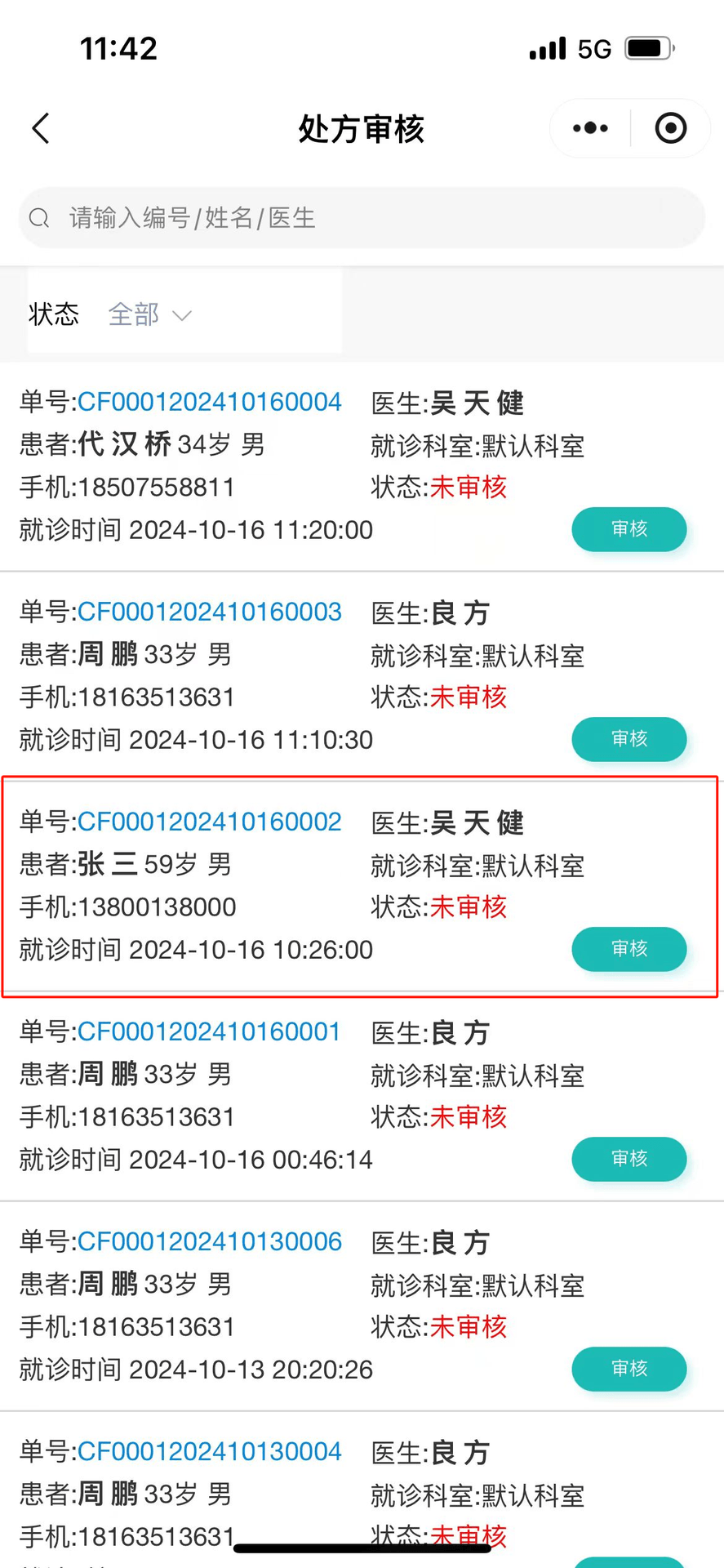Open order number link CF0001202410160002
This screenshot has width=724, height=1568.
(x=210, y=822)
